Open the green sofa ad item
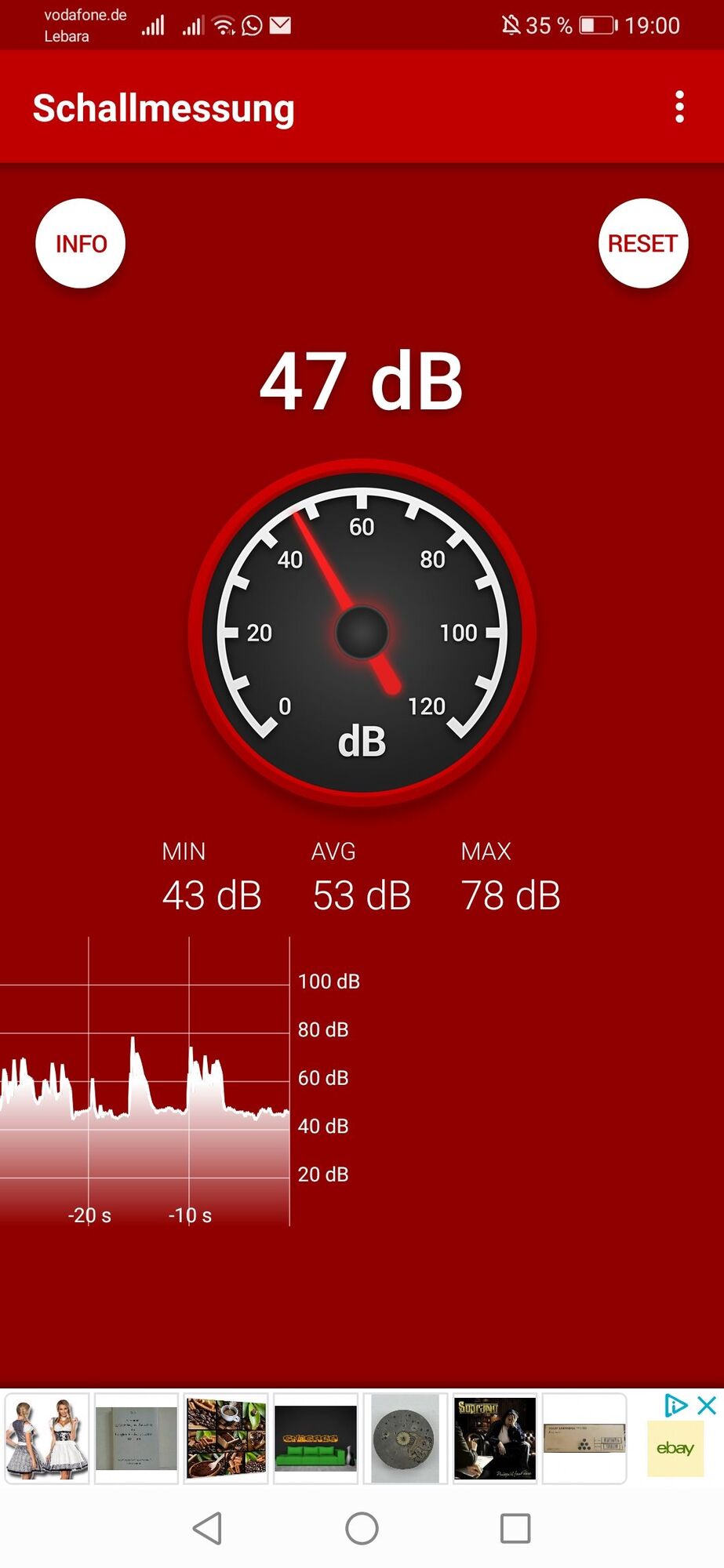This screenshot has height=1568, width=724. [315, 1439]
